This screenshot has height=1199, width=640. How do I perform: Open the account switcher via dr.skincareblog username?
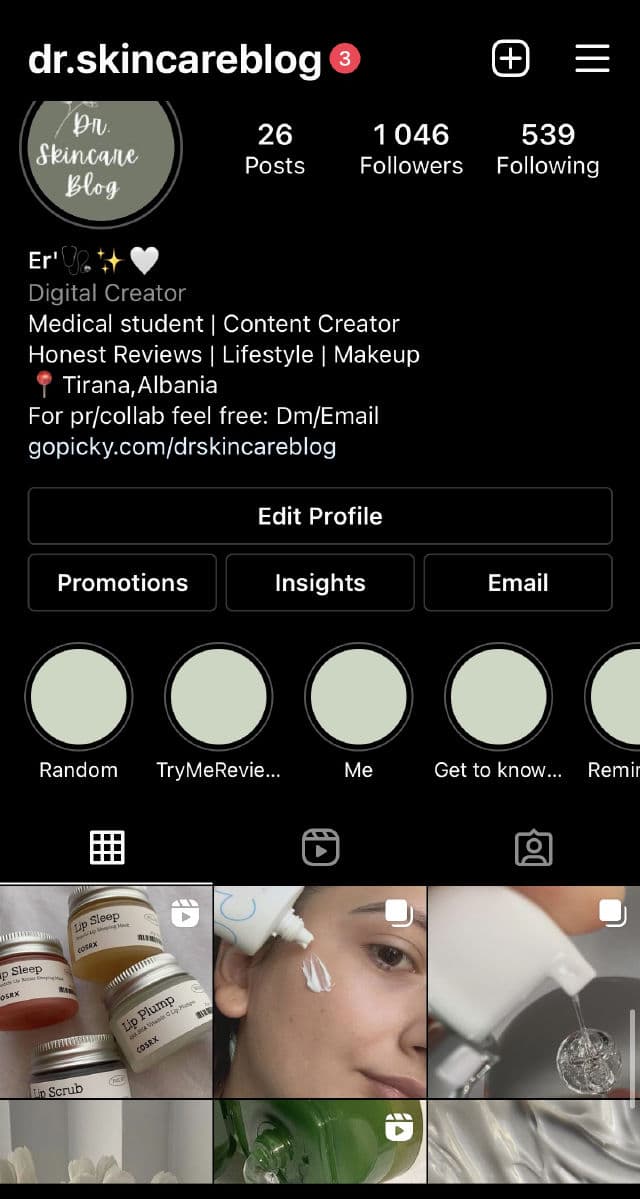(175, 60)
